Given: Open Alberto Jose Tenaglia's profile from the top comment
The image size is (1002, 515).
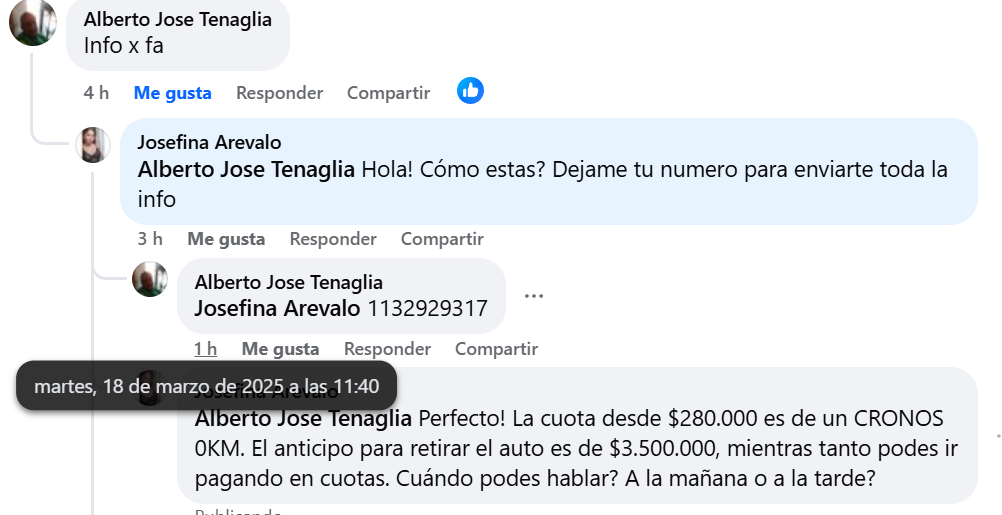Looking at the screenshot, I should pos(177,20).
